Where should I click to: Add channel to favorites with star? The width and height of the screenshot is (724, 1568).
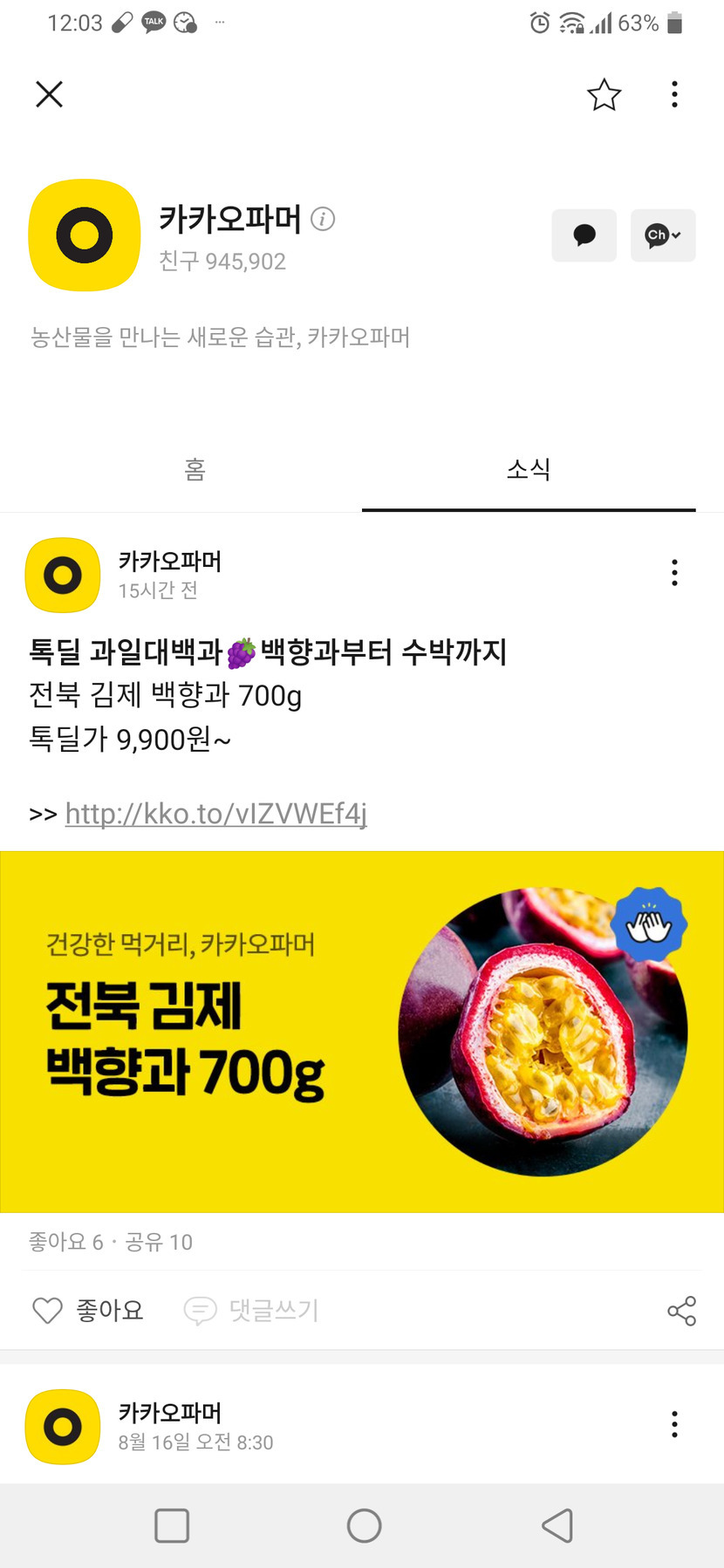click(604, 95)
